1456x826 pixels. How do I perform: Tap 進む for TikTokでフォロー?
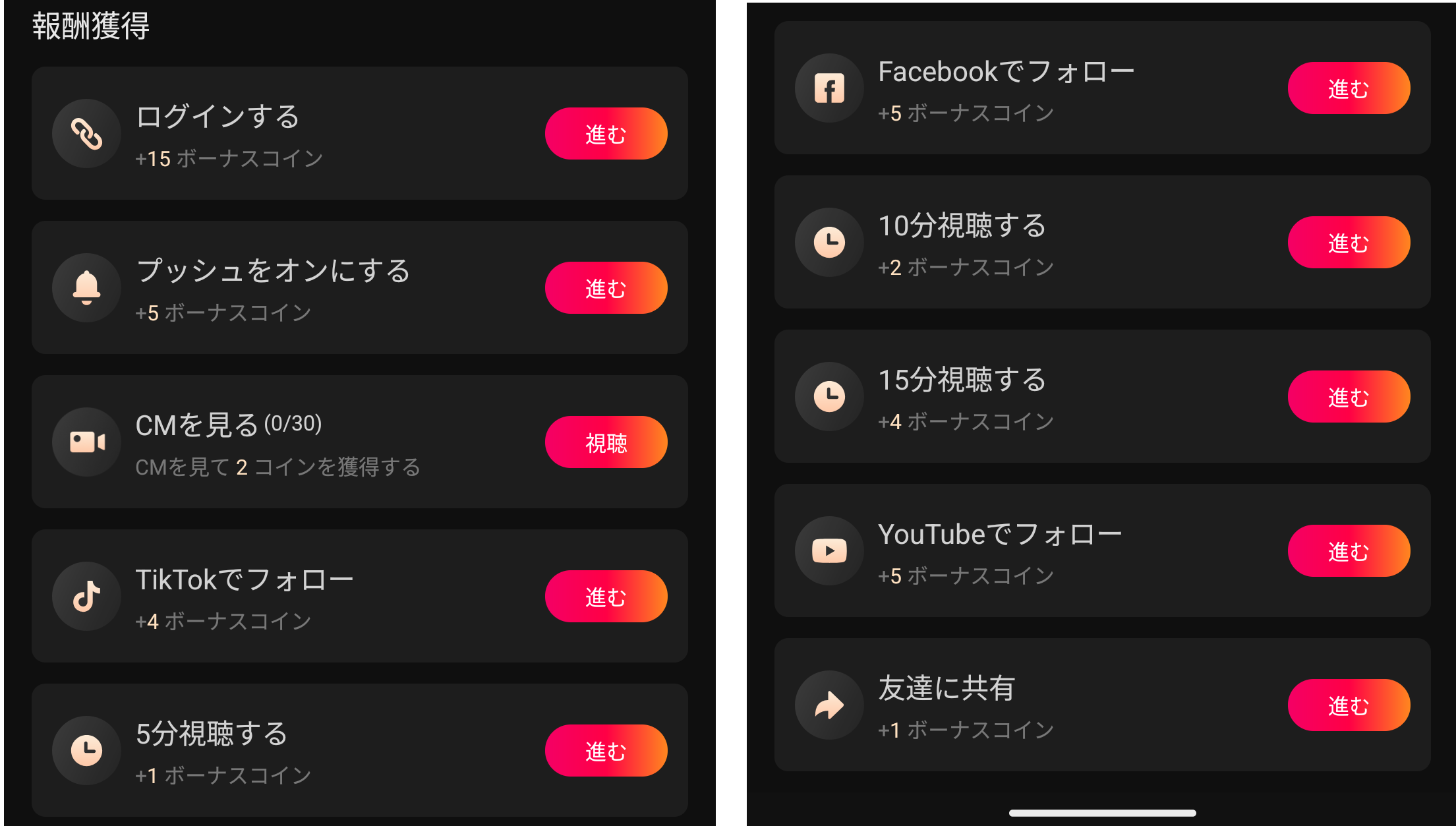pyautogui.click(x=606, y=597)
